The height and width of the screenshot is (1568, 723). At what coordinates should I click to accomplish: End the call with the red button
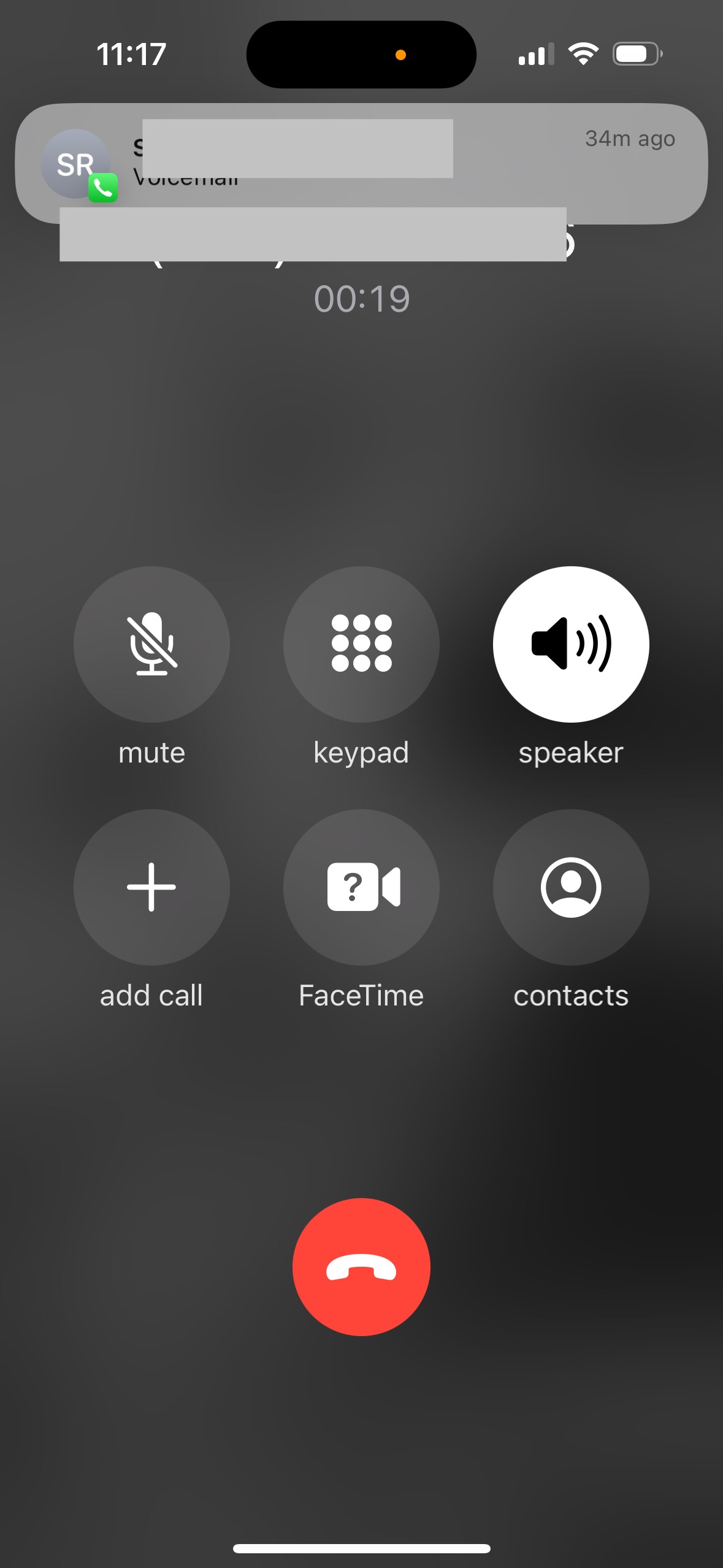pos(361,1267)
